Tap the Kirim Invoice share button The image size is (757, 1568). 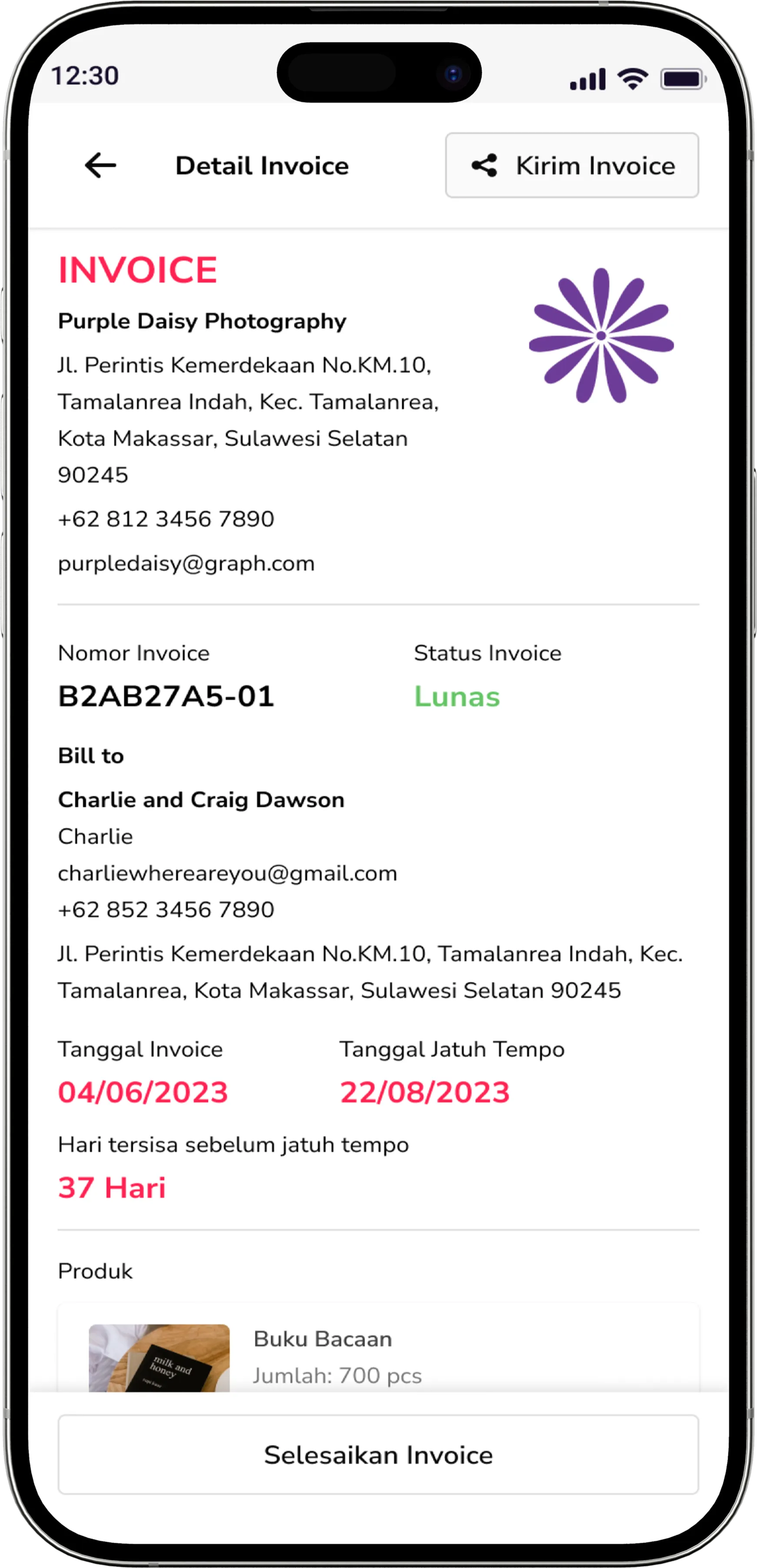tap(572, 165)
